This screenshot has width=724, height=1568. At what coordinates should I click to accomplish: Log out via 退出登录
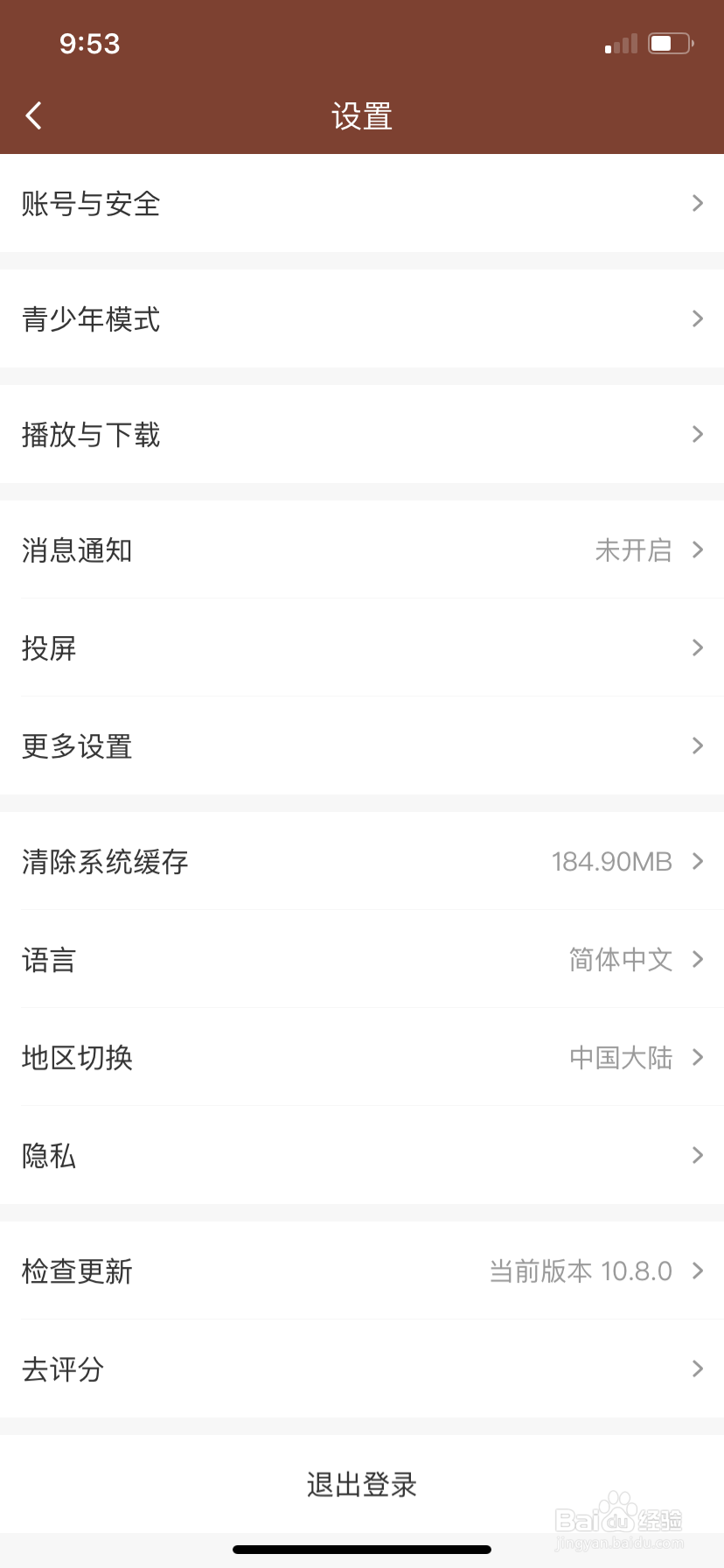point(362,1484)
